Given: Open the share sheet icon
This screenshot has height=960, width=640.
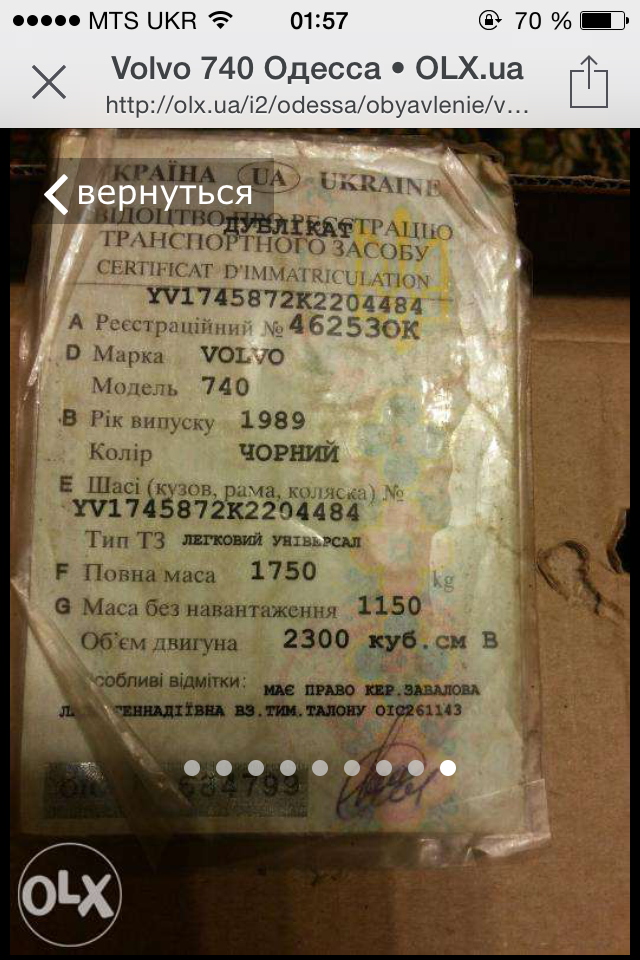Looking at the screenshot, I should tap(589, 82).
